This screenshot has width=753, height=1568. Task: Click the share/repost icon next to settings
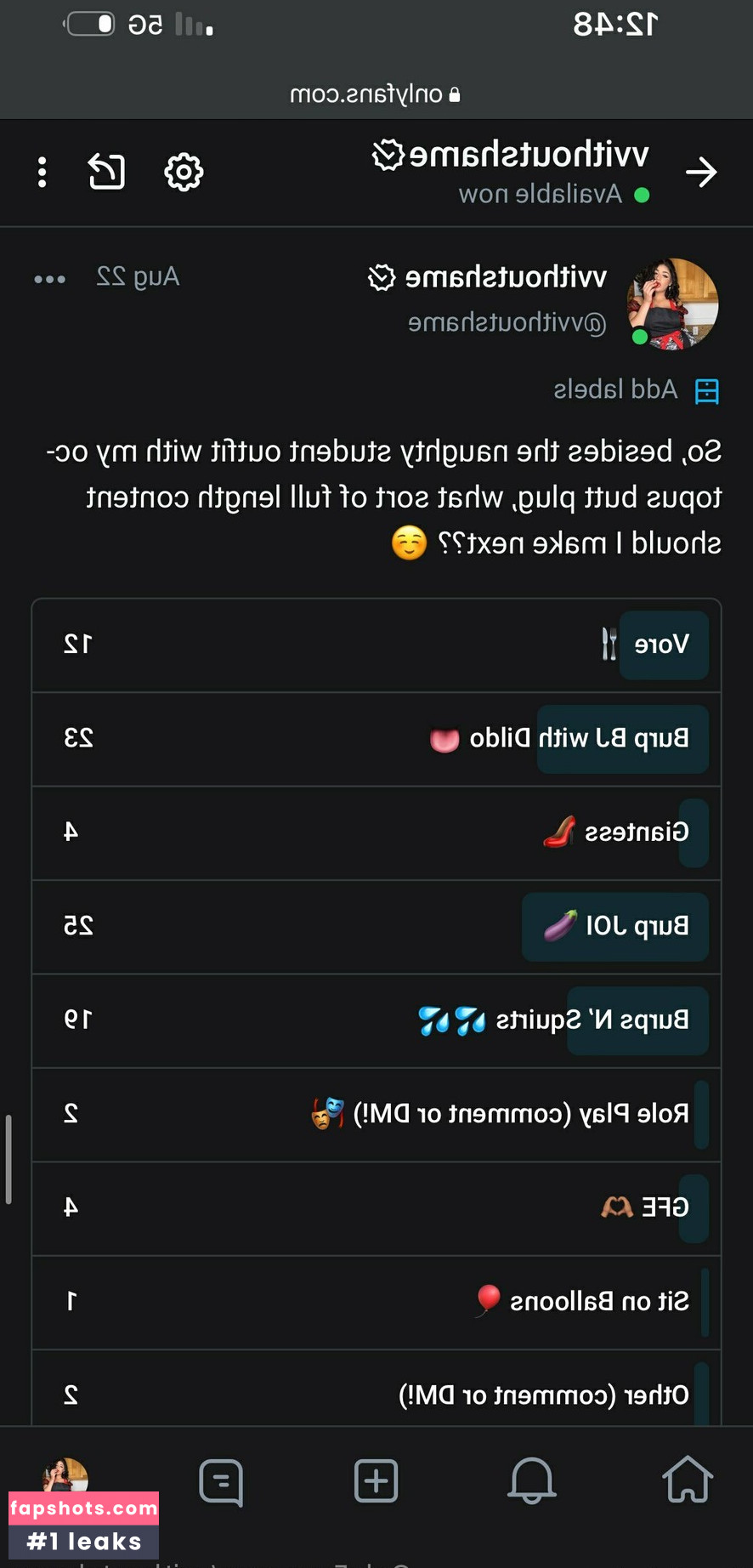coord(107,171)
